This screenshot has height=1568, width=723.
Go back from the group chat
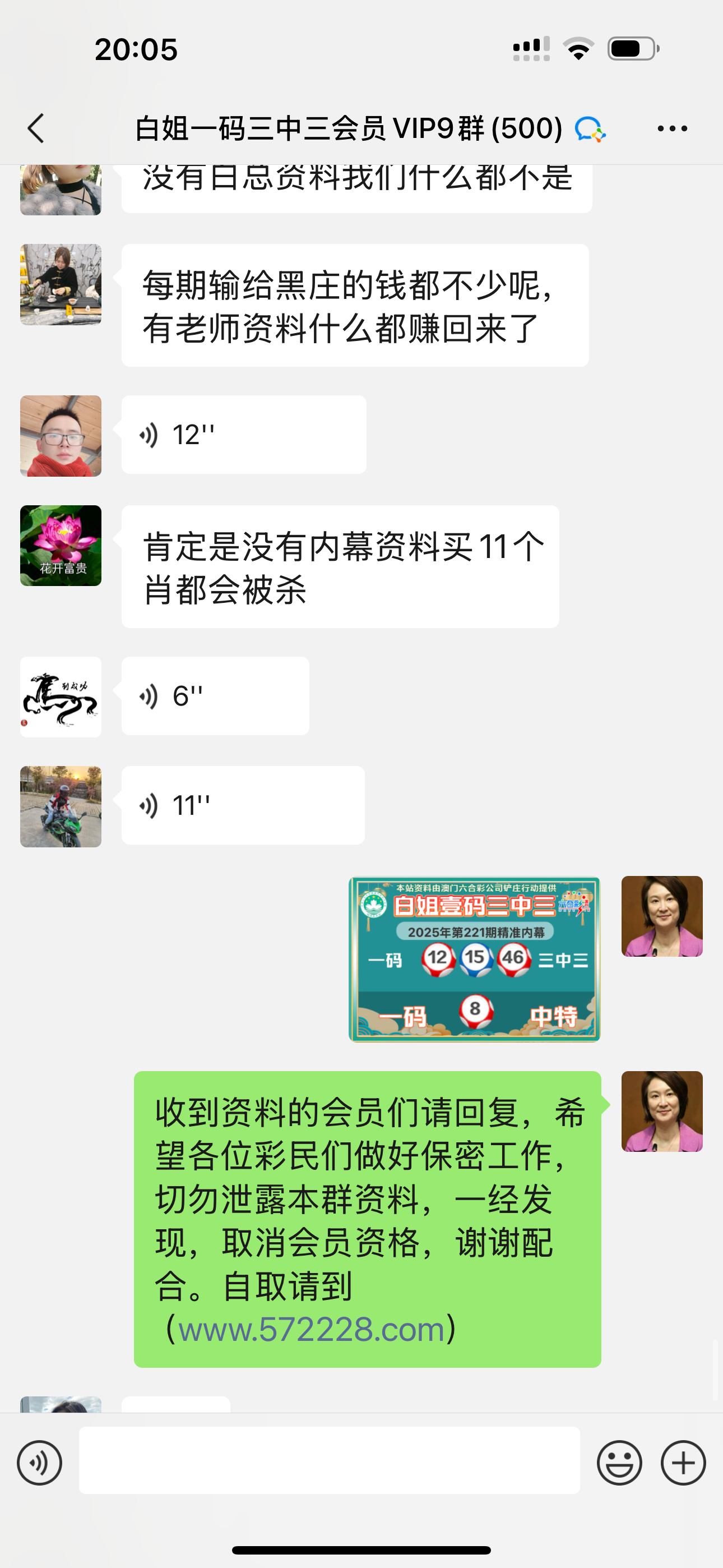[x=36, y=128]
